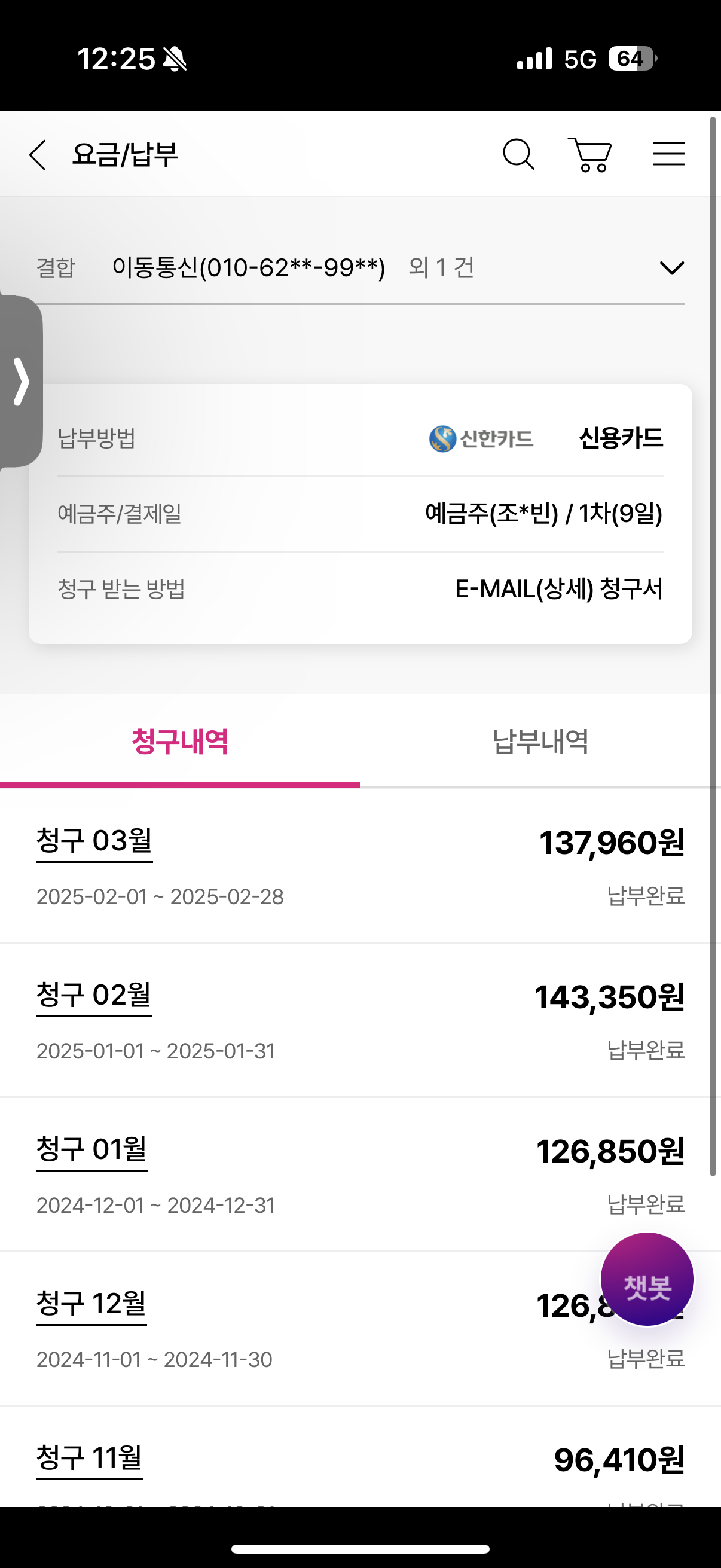Open the 청구 11월 bill
Viewport: 721px width, 1568px height.
point(90,1458)
